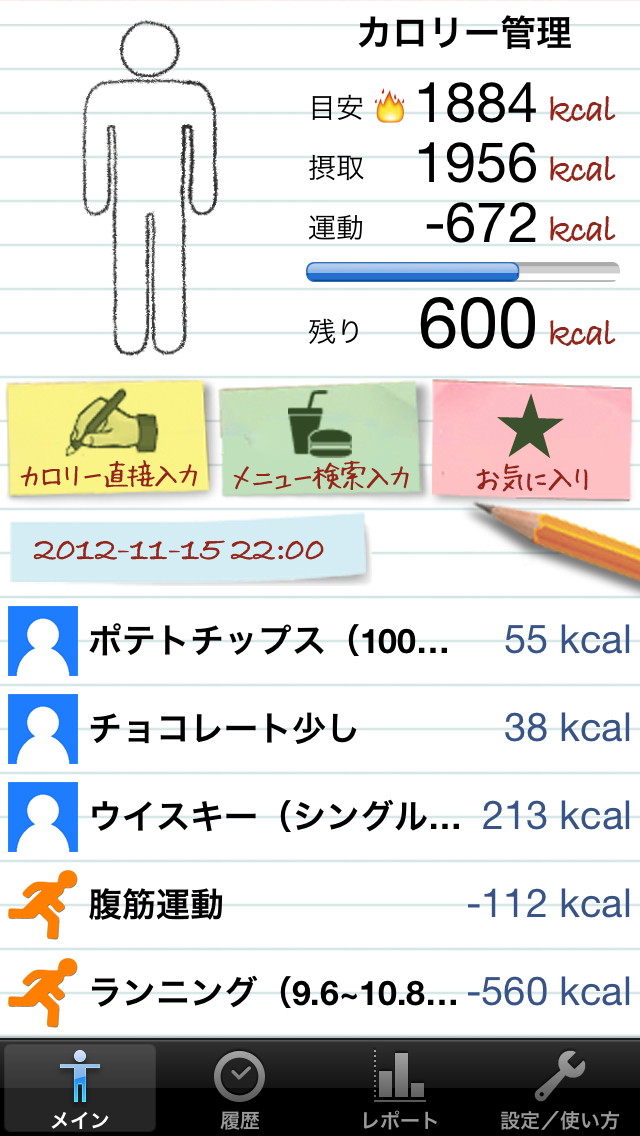Open the 設定／使い方 settings tab
The width and height of the screenshot is (640, 1136).
tap(559, 1089)
